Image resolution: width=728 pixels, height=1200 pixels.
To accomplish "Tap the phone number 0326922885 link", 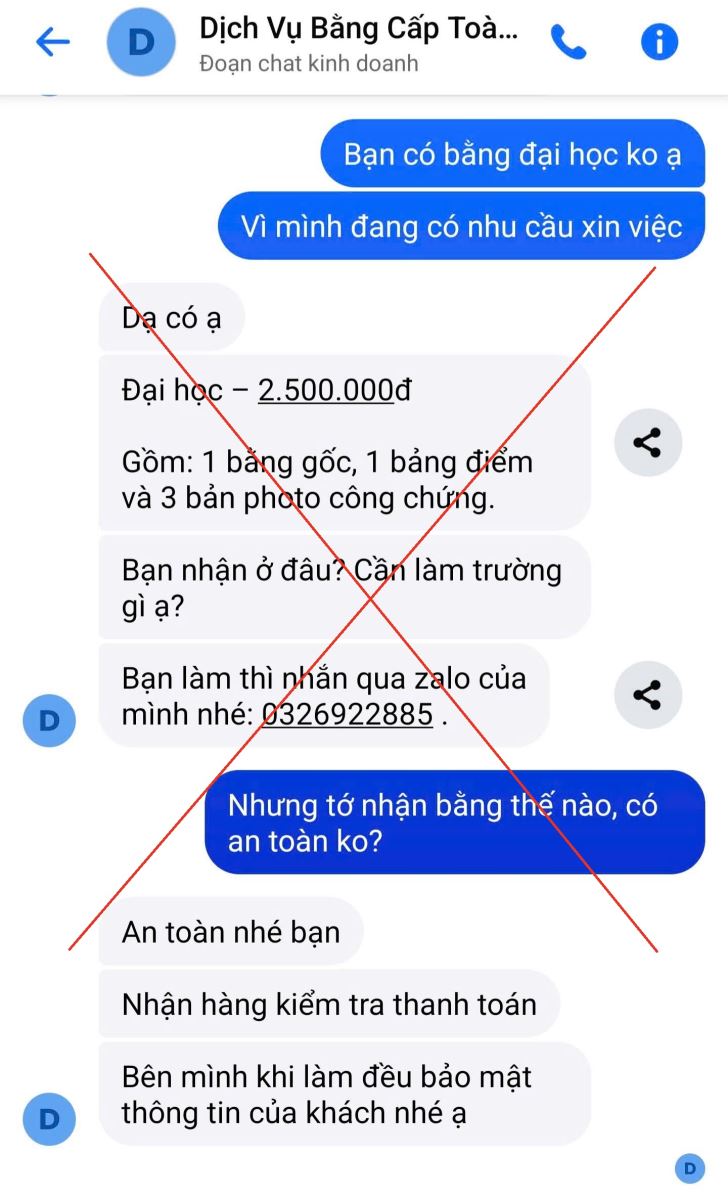I will pos(347,715).
